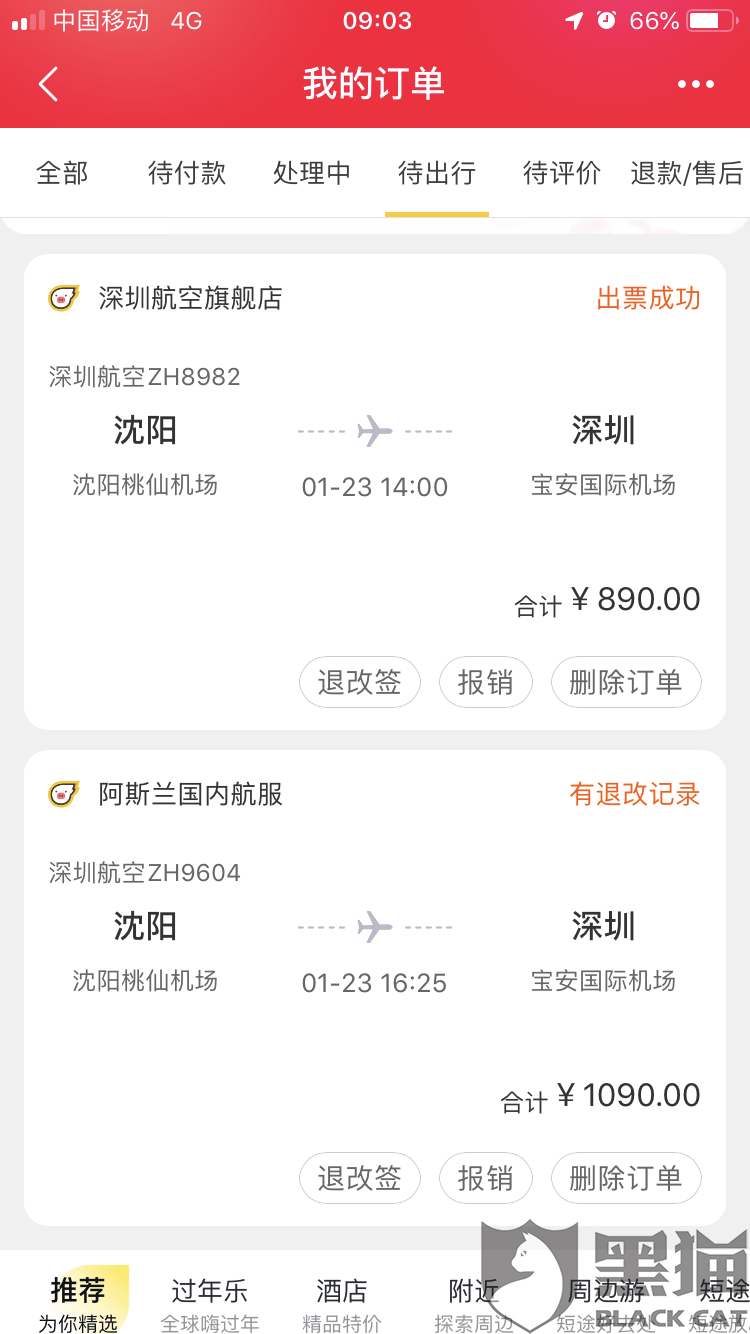
Task: View 退款/售后 orders
Action: (687, 173)
